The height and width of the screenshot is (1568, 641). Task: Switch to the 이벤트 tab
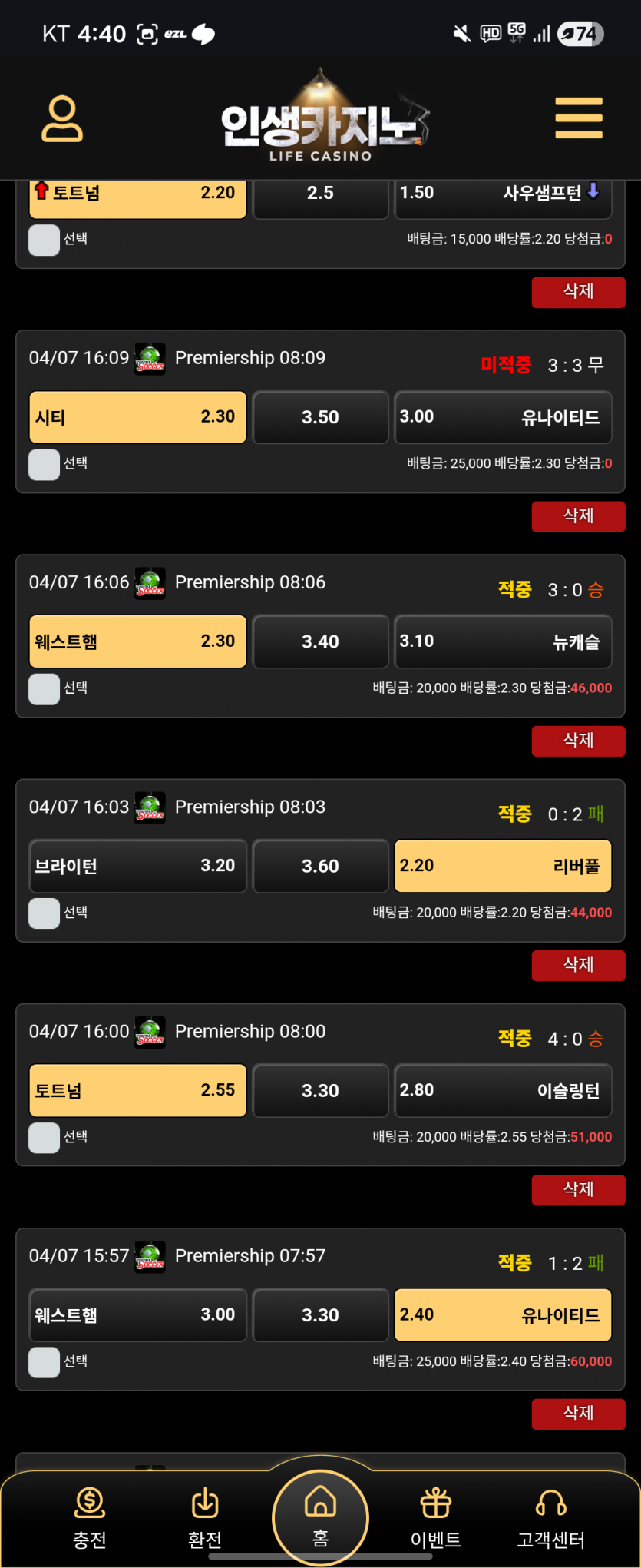click(435, 1502)
